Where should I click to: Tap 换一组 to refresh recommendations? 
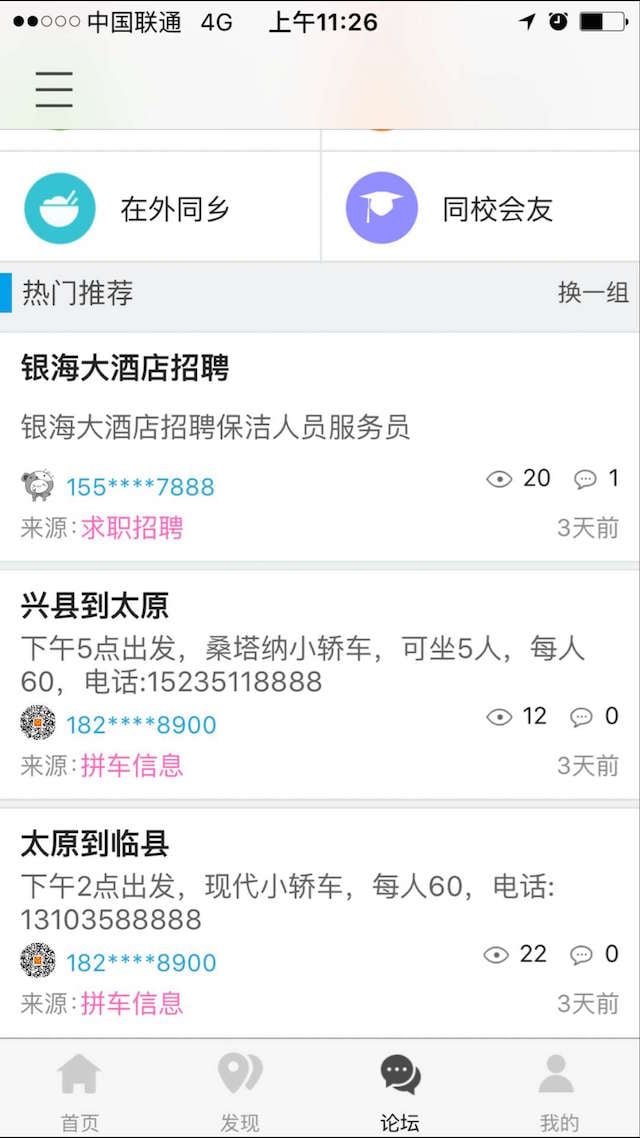point(593,292)
